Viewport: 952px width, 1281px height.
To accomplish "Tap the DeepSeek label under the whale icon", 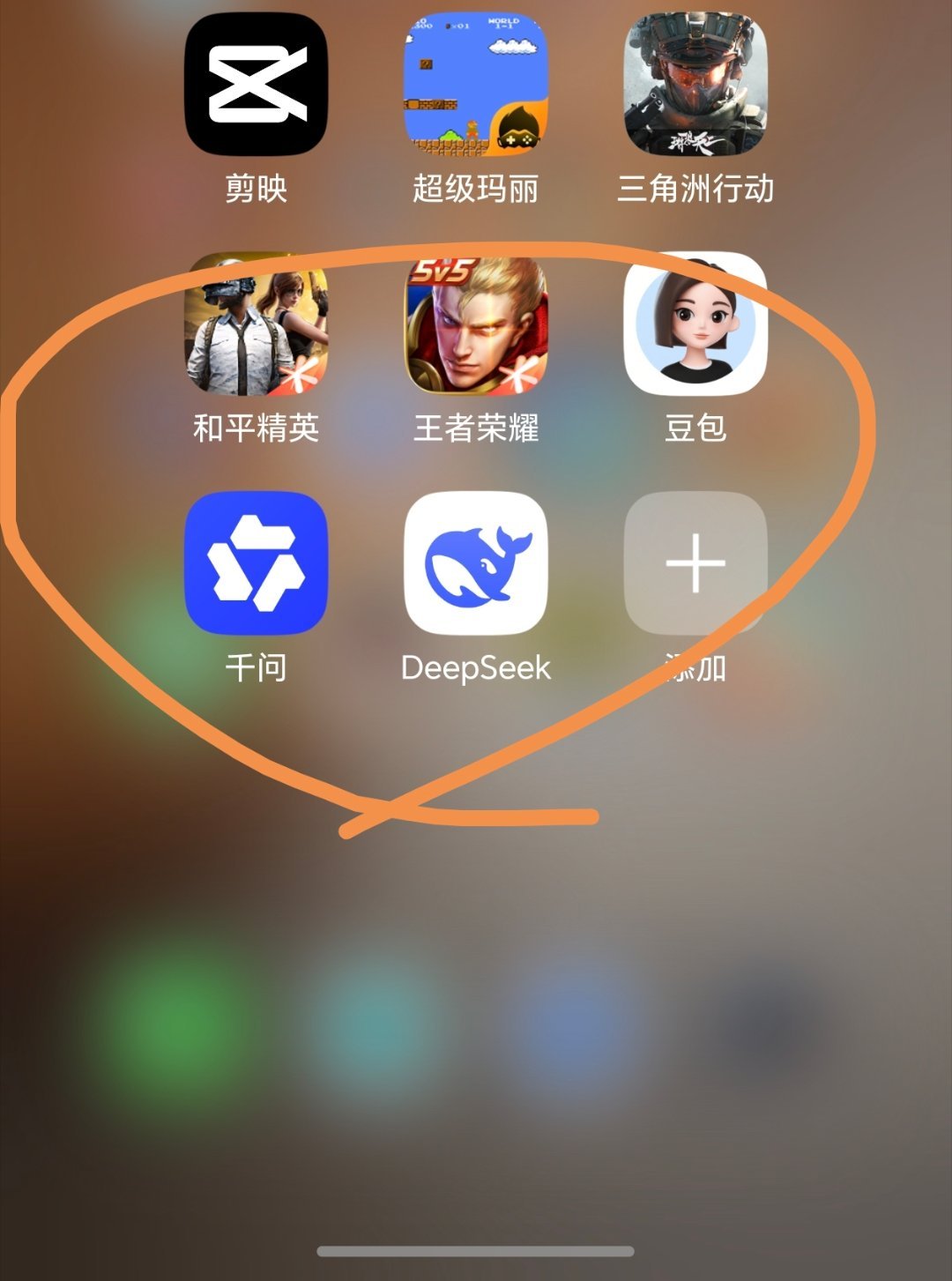I will [476, 667].
